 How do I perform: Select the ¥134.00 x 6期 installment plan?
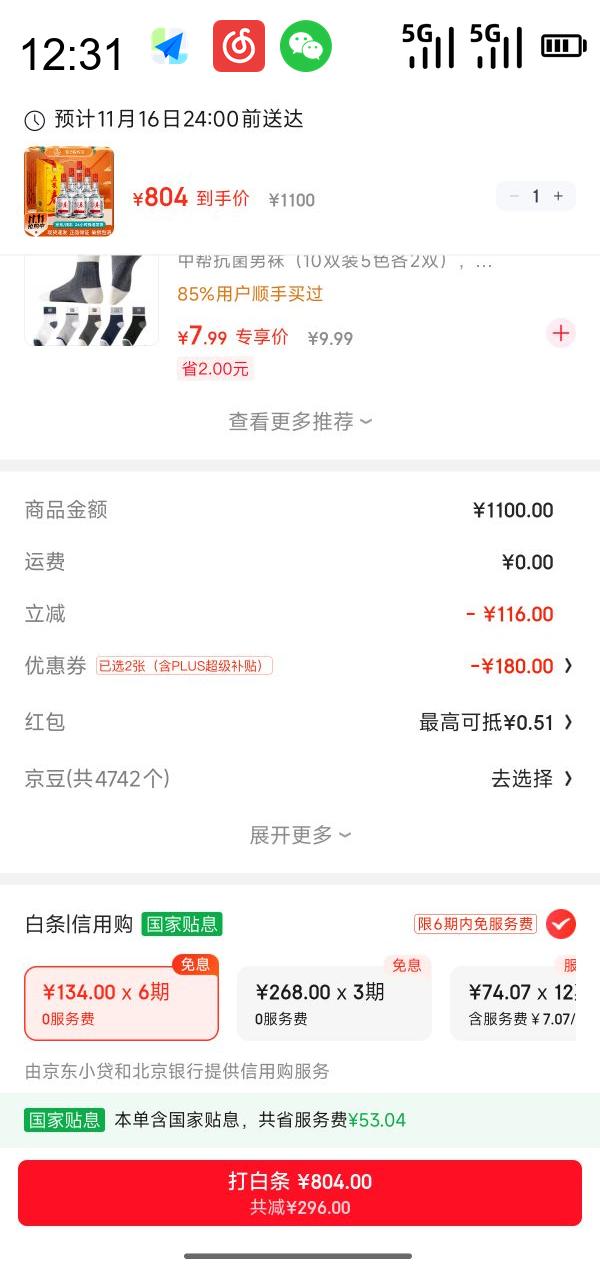(121, 1003)
